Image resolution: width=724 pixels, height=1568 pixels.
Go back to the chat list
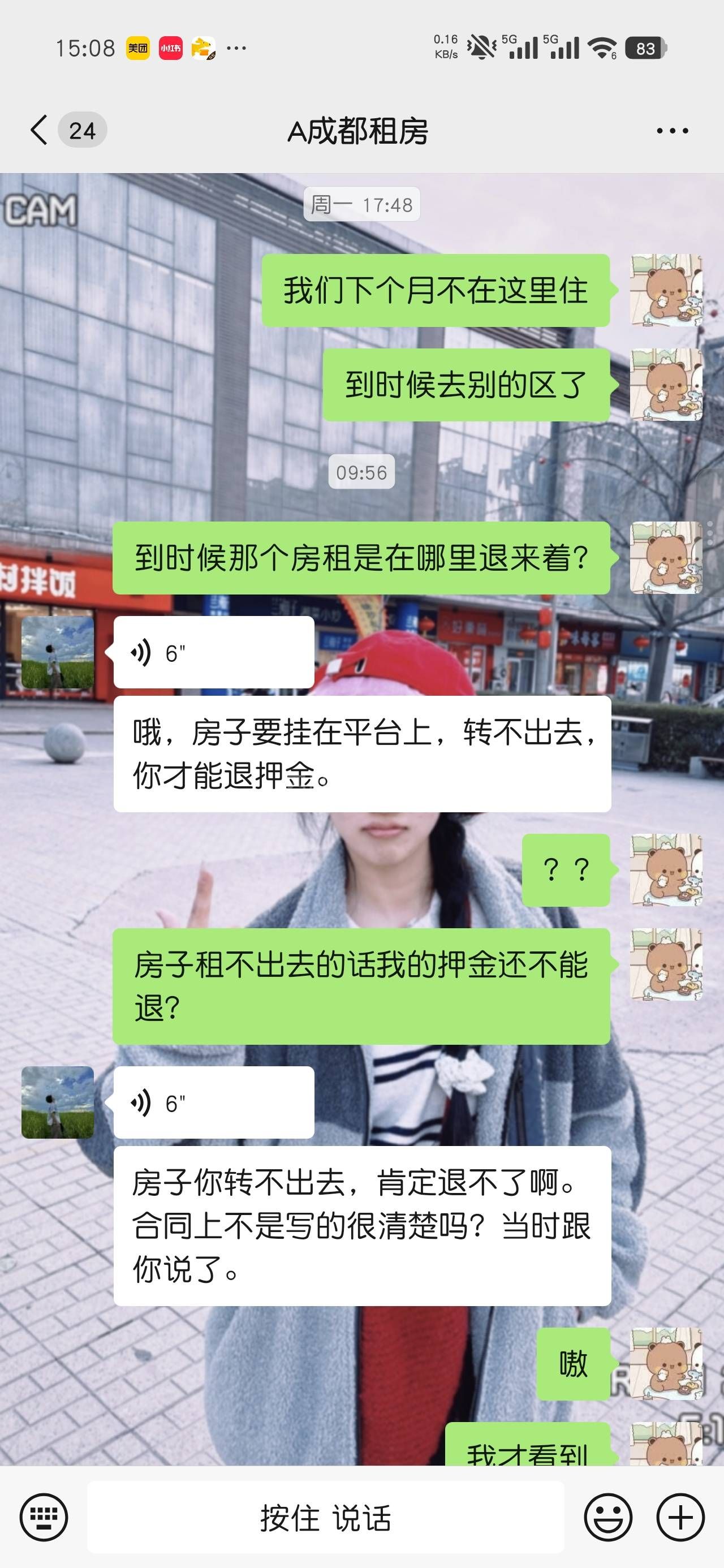point(40,130)
